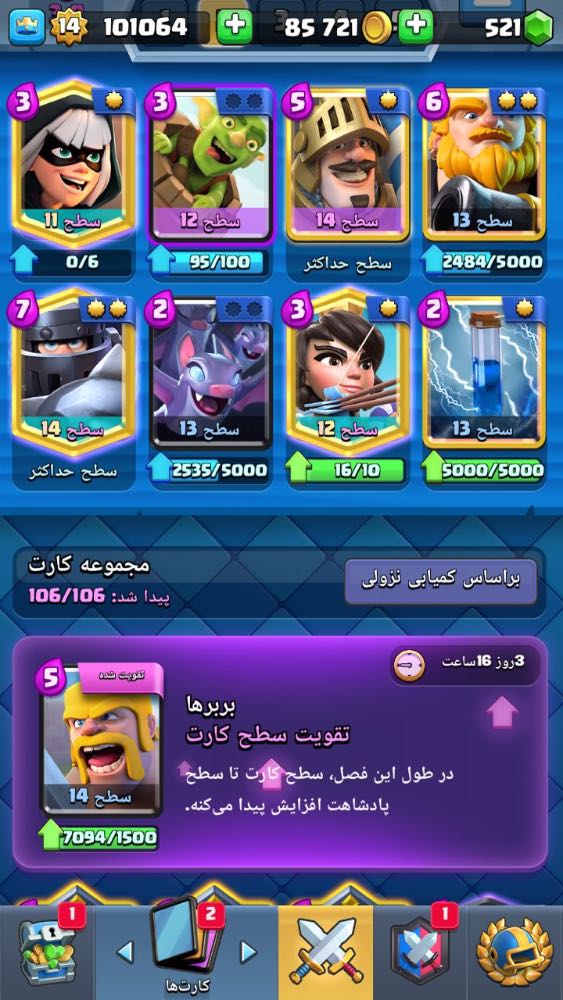The width and height of the screenshot is (563, 1000).
Task: Select the Lightning spell card 5000/5000
Action: click(485, 371)
